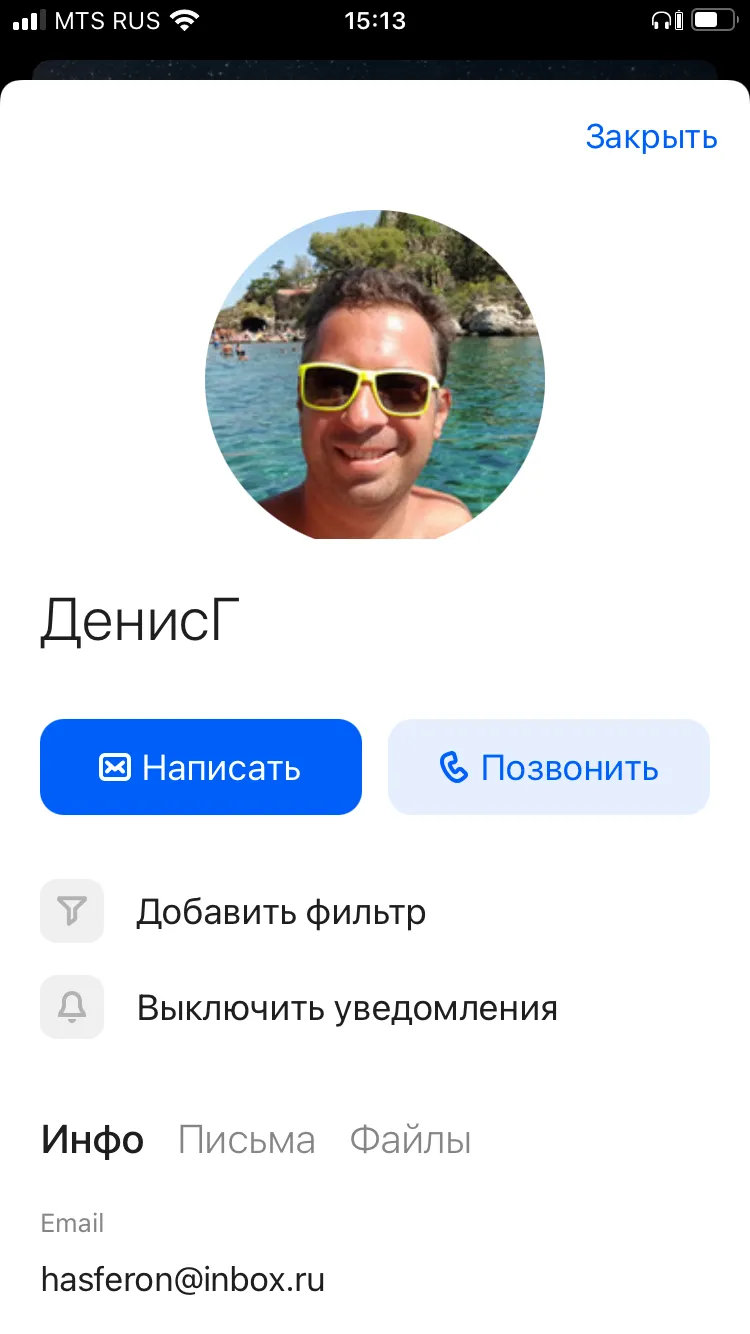Tap the email hasferon@inbox.ru
This screenshot has height=1334, width=750.
(x=183, y=1279)
